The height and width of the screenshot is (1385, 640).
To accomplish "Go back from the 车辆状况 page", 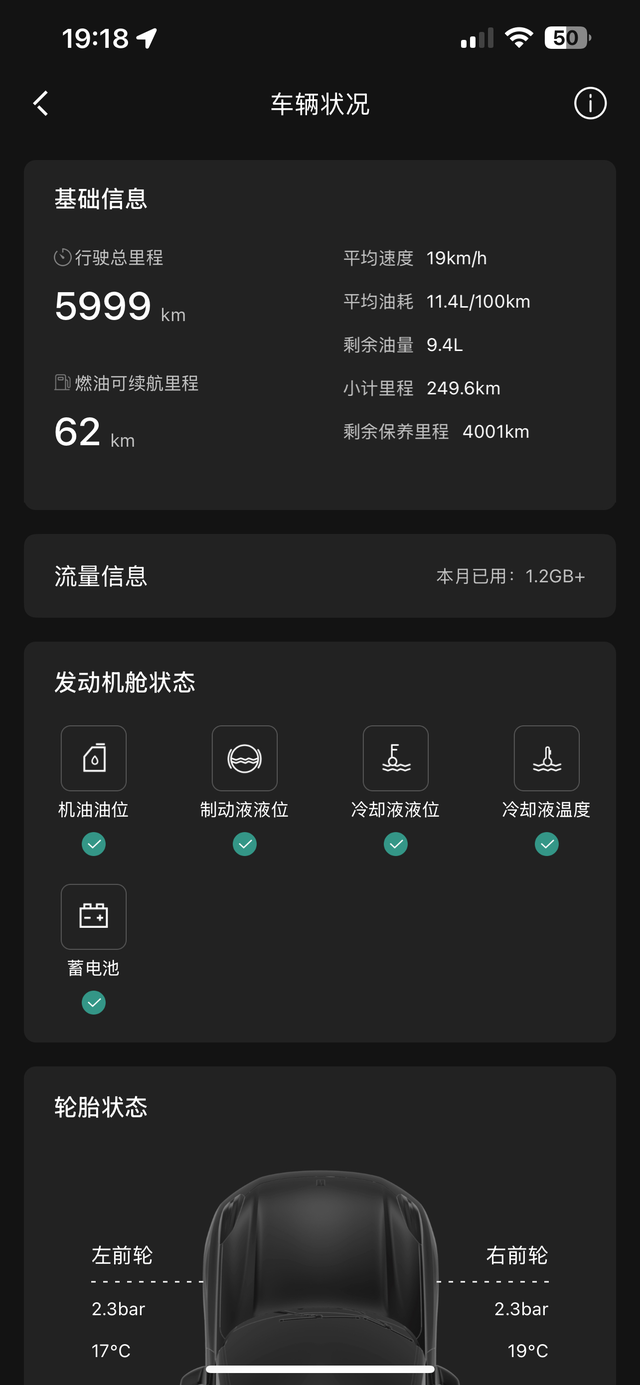I will (41, 103).
